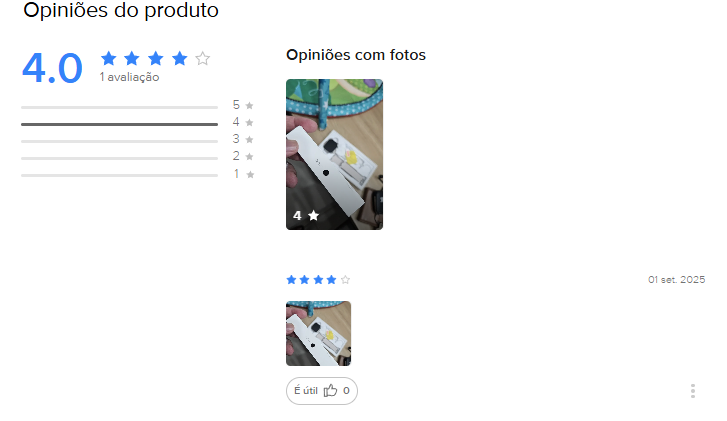Filter reviews by 5 stars
Screen dimensions: 727x421
click(x=137, y=106)
